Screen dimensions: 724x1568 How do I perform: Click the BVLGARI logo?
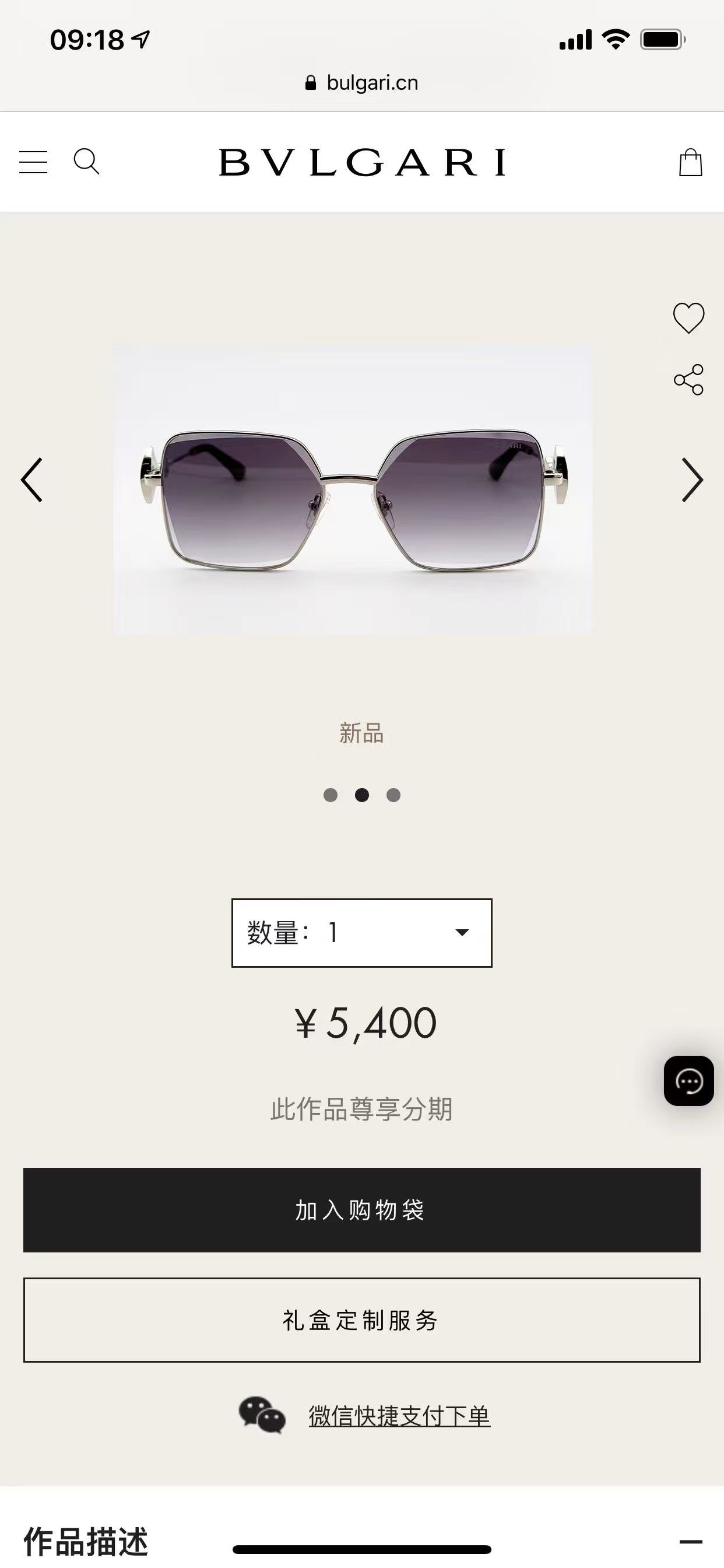pos(362,160)
